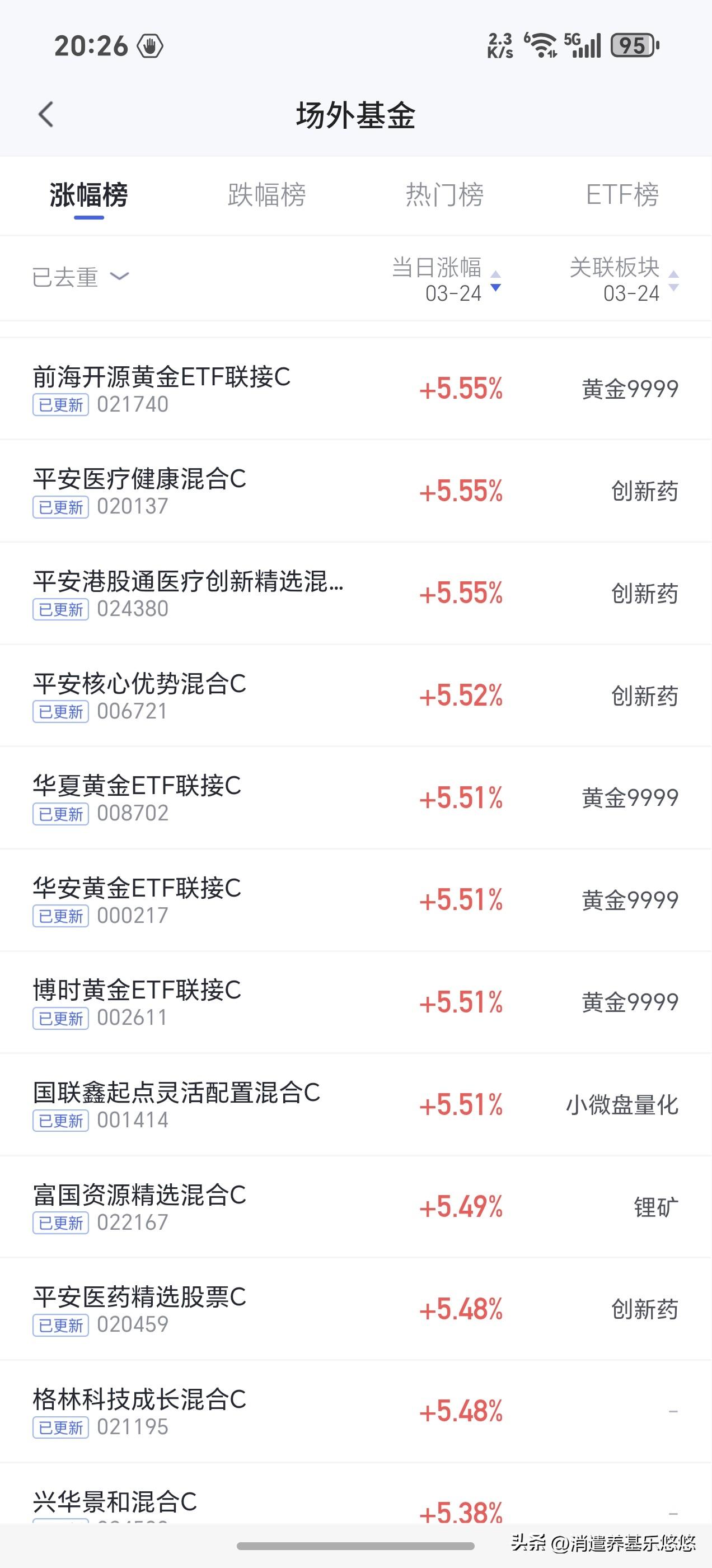Expand the 已去重 dropdown filter
The height and width of the screenshot is (1568, 712).
tap(81, 277)
